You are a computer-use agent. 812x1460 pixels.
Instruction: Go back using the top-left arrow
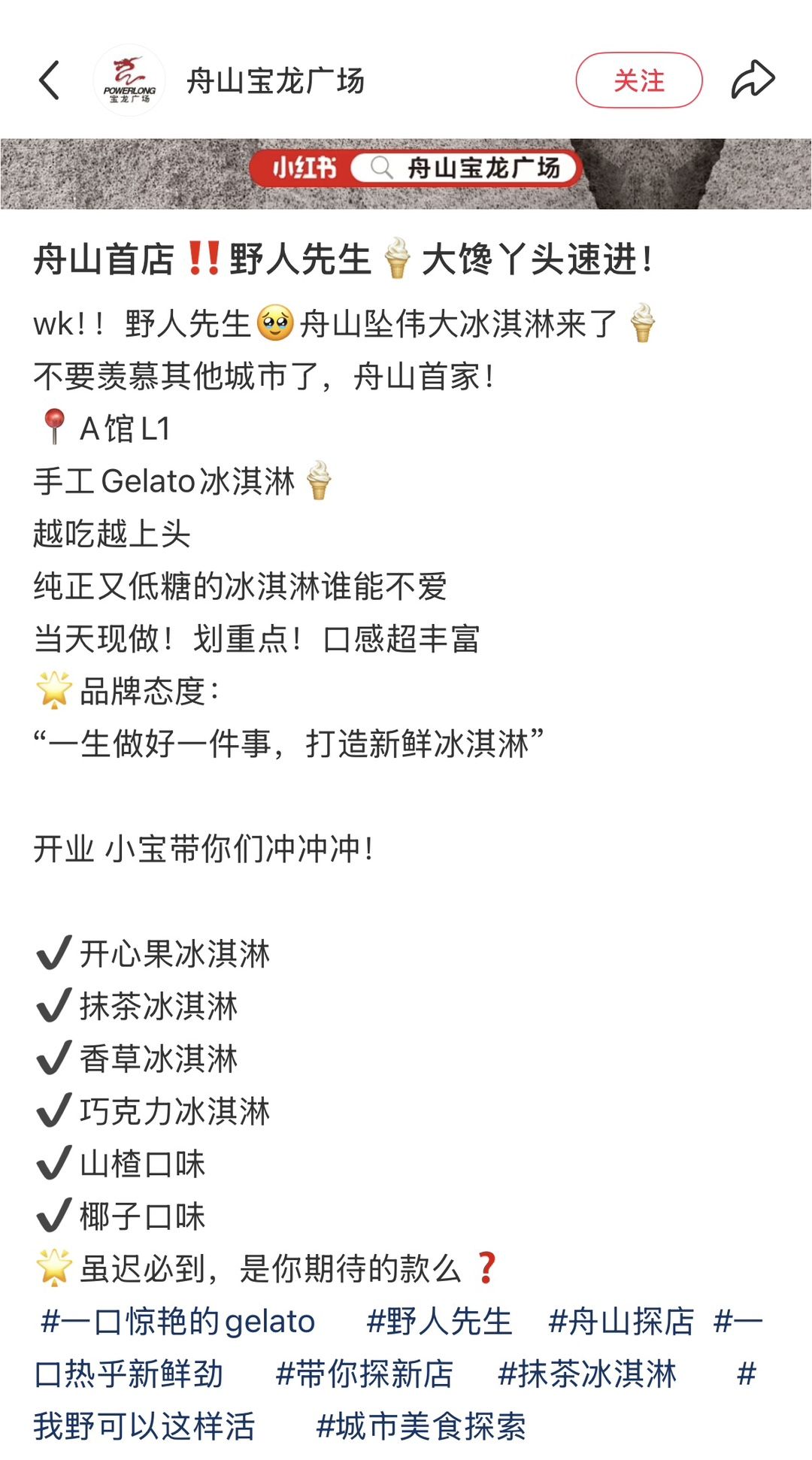click(50, 80)
